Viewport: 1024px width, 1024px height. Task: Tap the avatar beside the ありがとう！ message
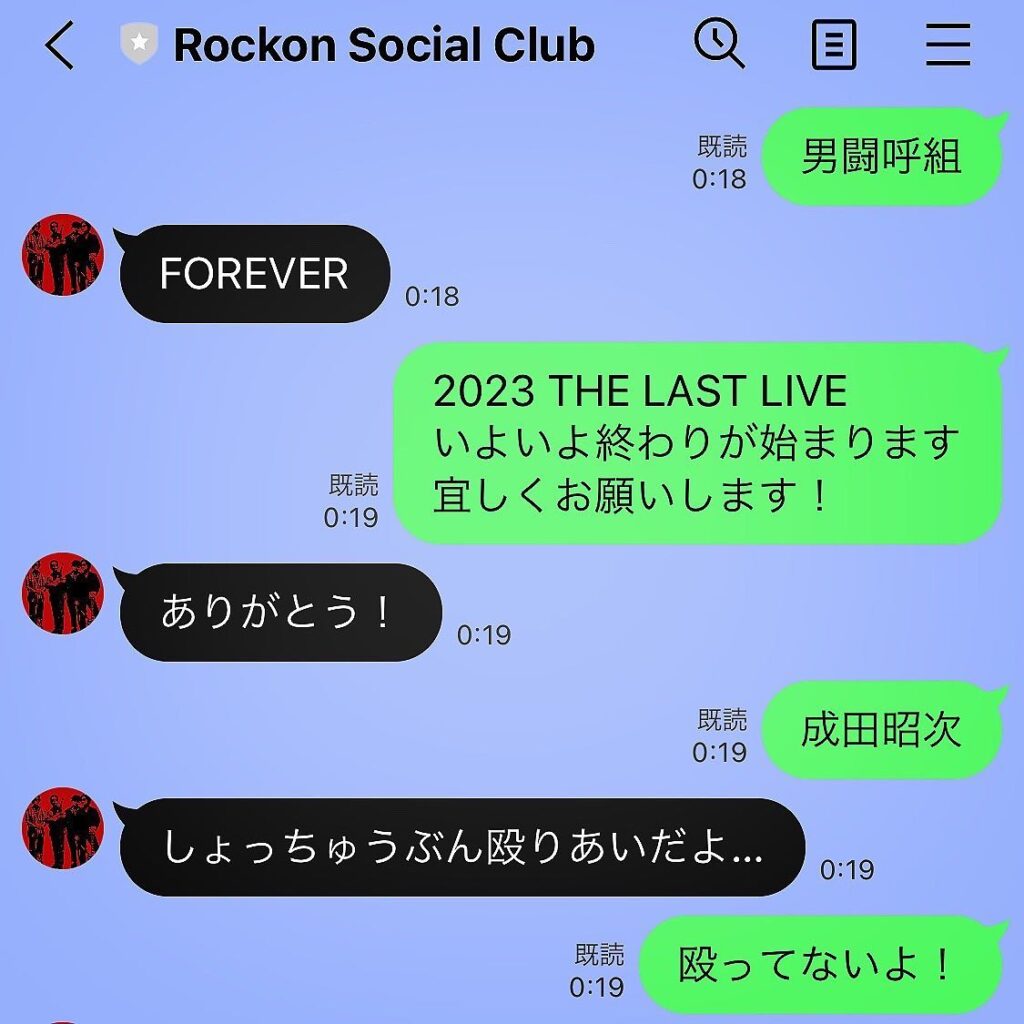(63, 593)
